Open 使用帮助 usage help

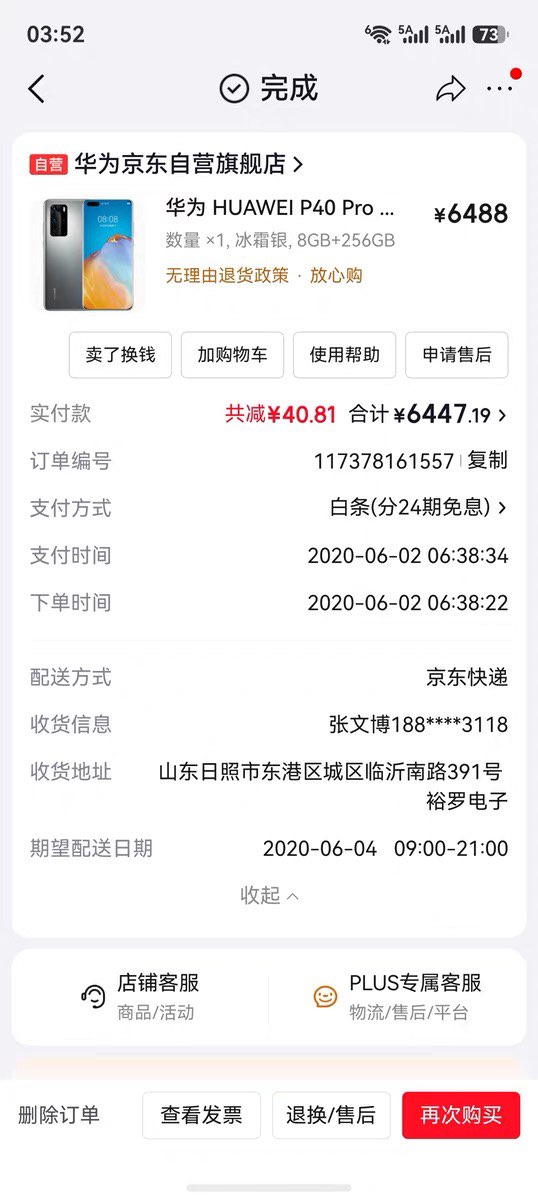[x=344, y=355]
